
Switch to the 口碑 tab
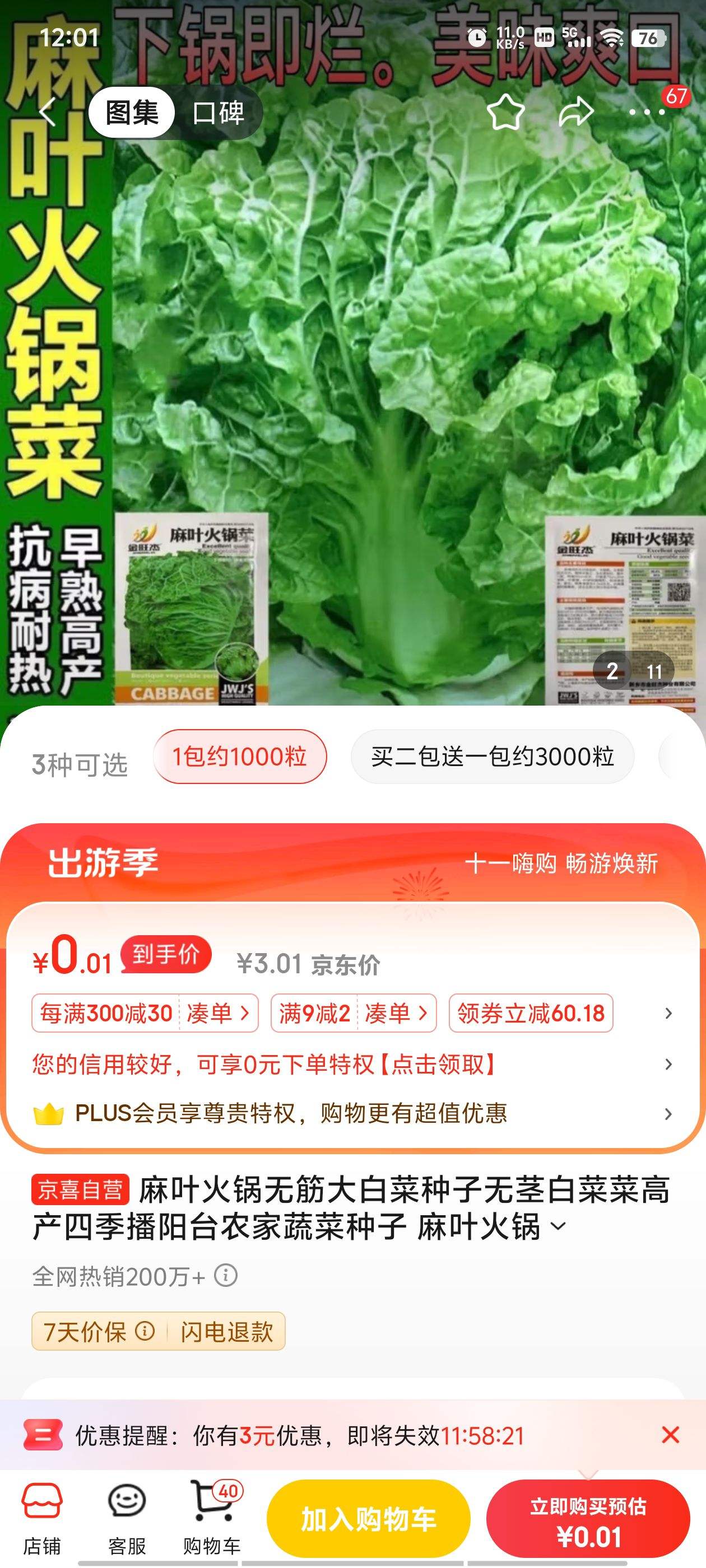pos(218,113)
